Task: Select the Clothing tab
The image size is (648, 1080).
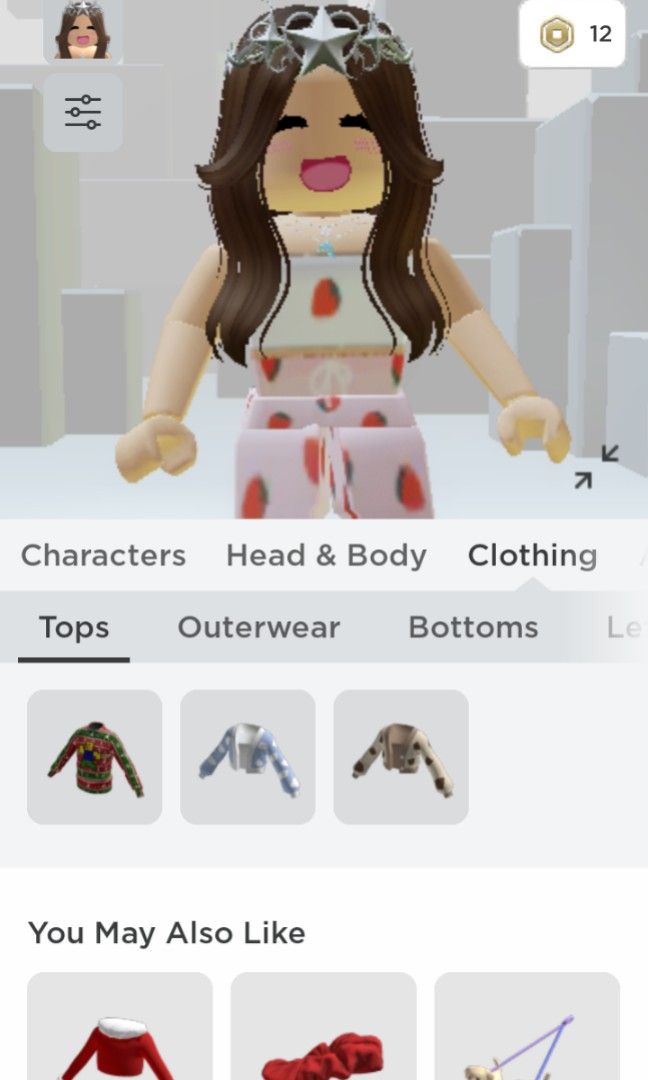Action: pyautogui.click(x=532, y=555)
